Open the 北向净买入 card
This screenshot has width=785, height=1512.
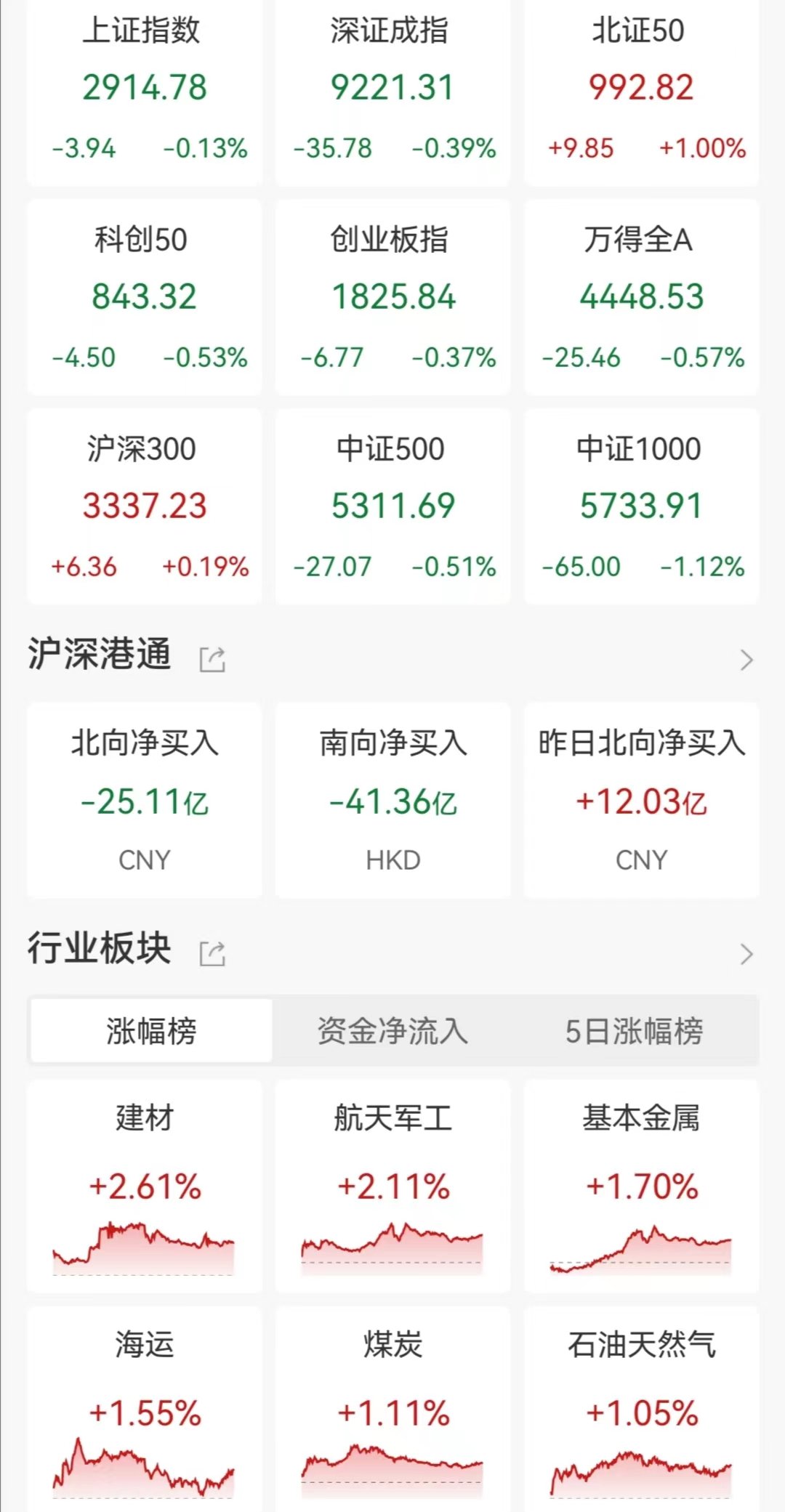tap(144, 801)
